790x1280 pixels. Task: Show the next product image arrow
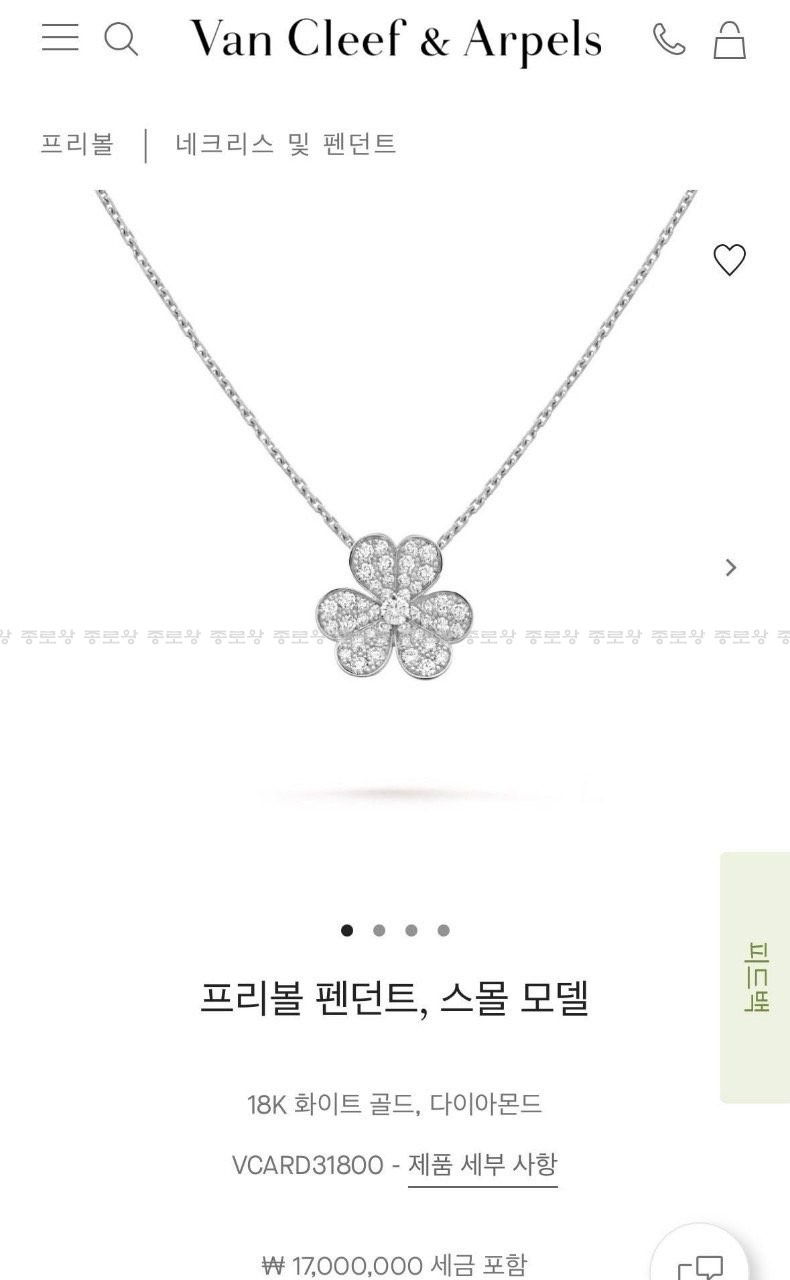coord(731,568)
